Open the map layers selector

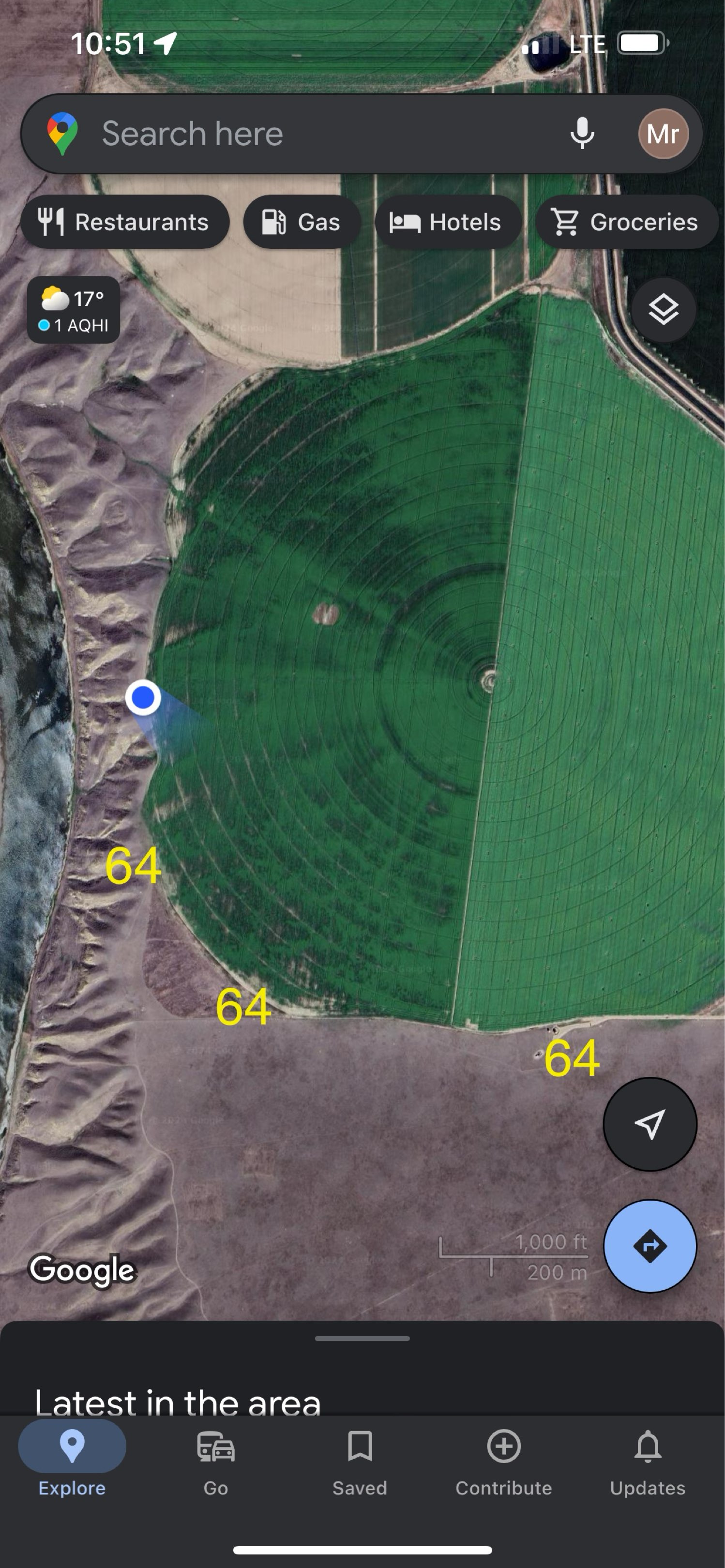(x=663, y=310)
